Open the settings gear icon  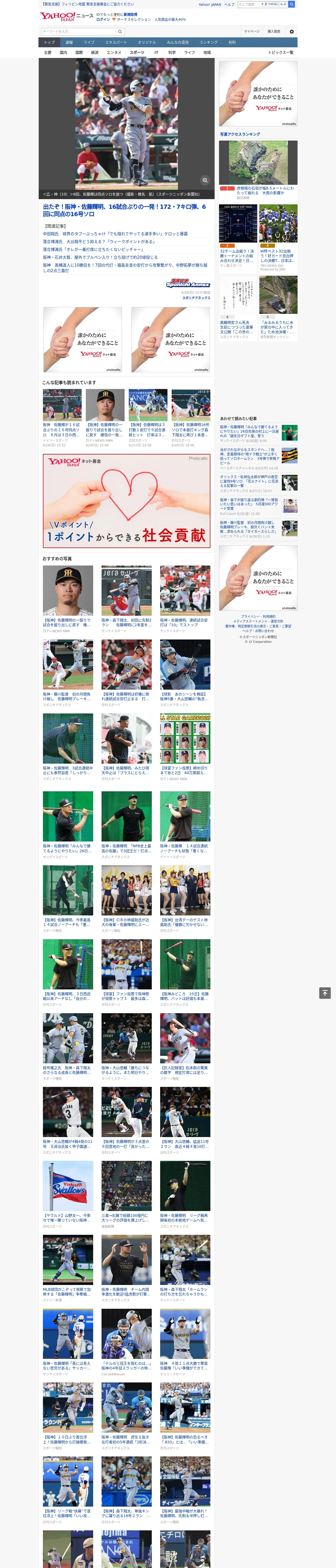pyautogui.click(x=292, y=31)
